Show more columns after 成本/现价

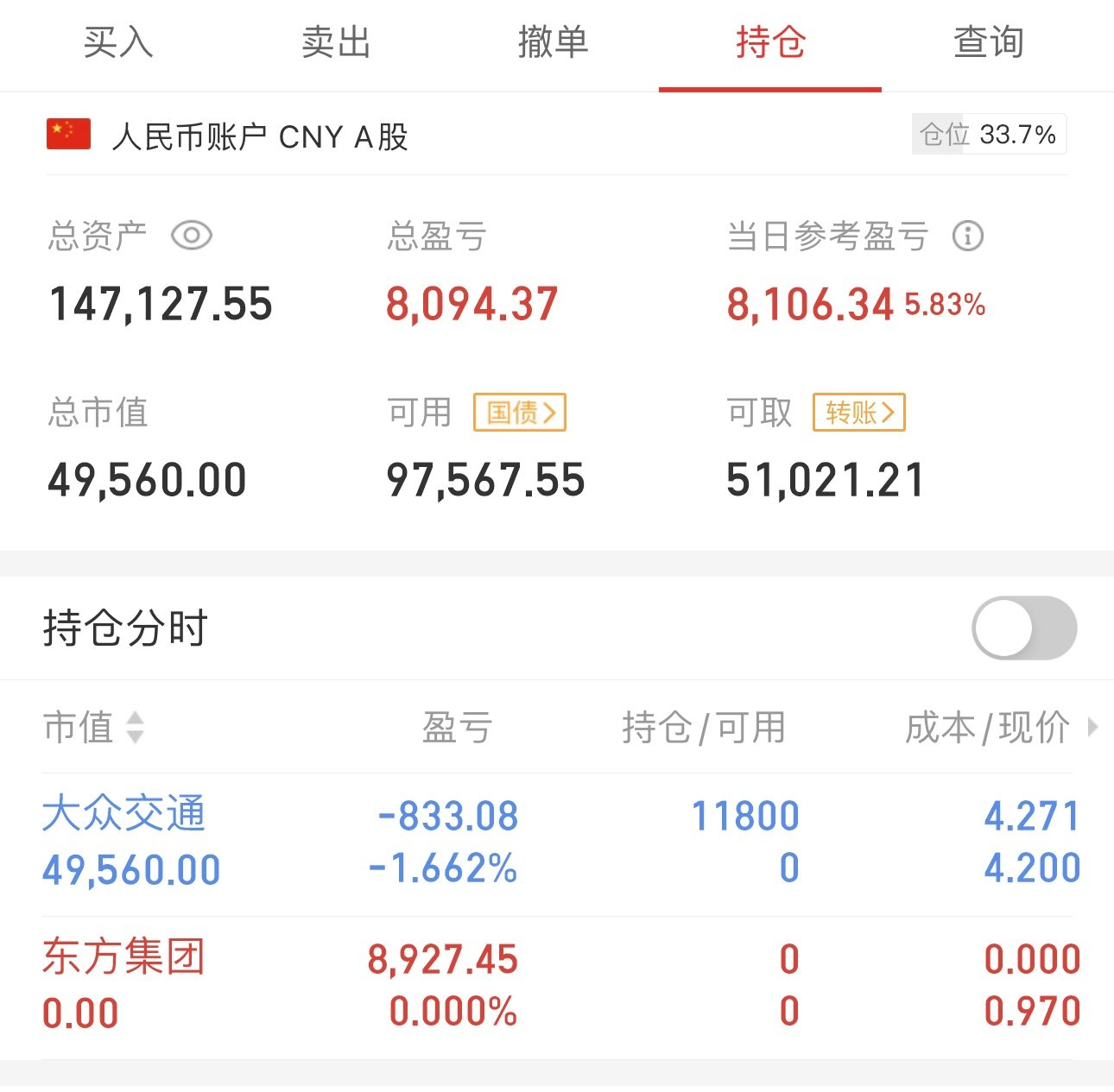pos(1093,727)
